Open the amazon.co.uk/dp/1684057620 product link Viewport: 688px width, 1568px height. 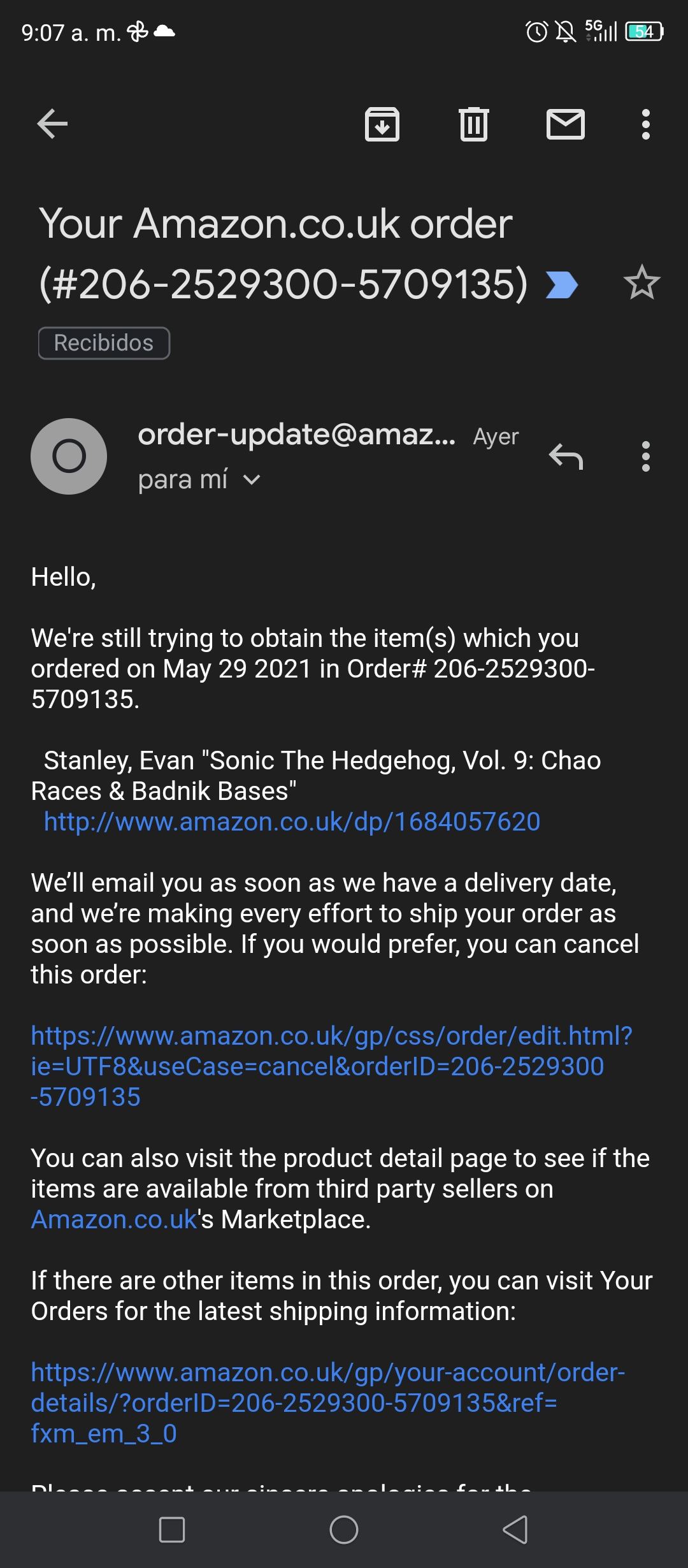[x=292, y=822]
